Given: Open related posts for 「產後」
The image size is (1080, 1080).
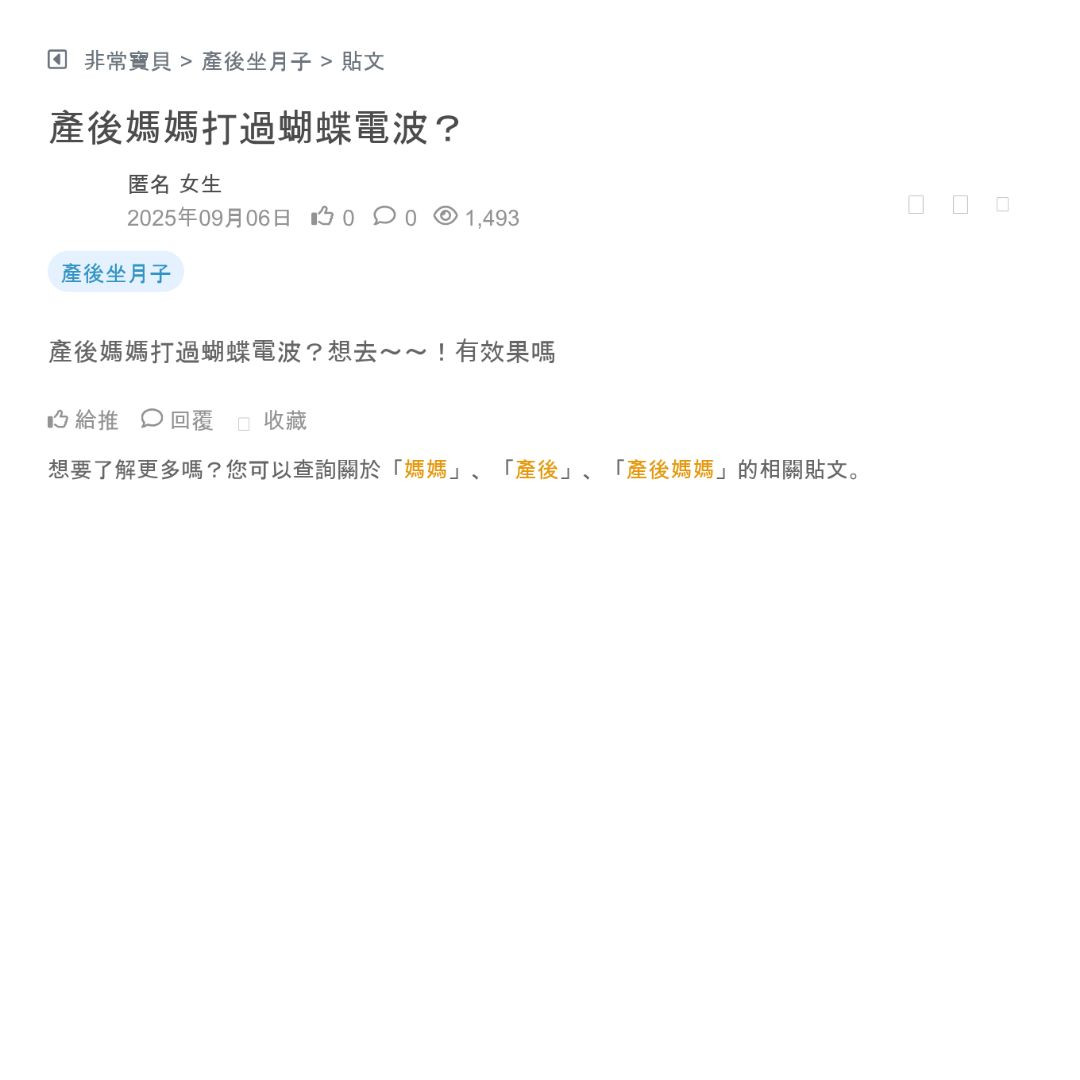Looking at the screenshot, I should (537, 469).
